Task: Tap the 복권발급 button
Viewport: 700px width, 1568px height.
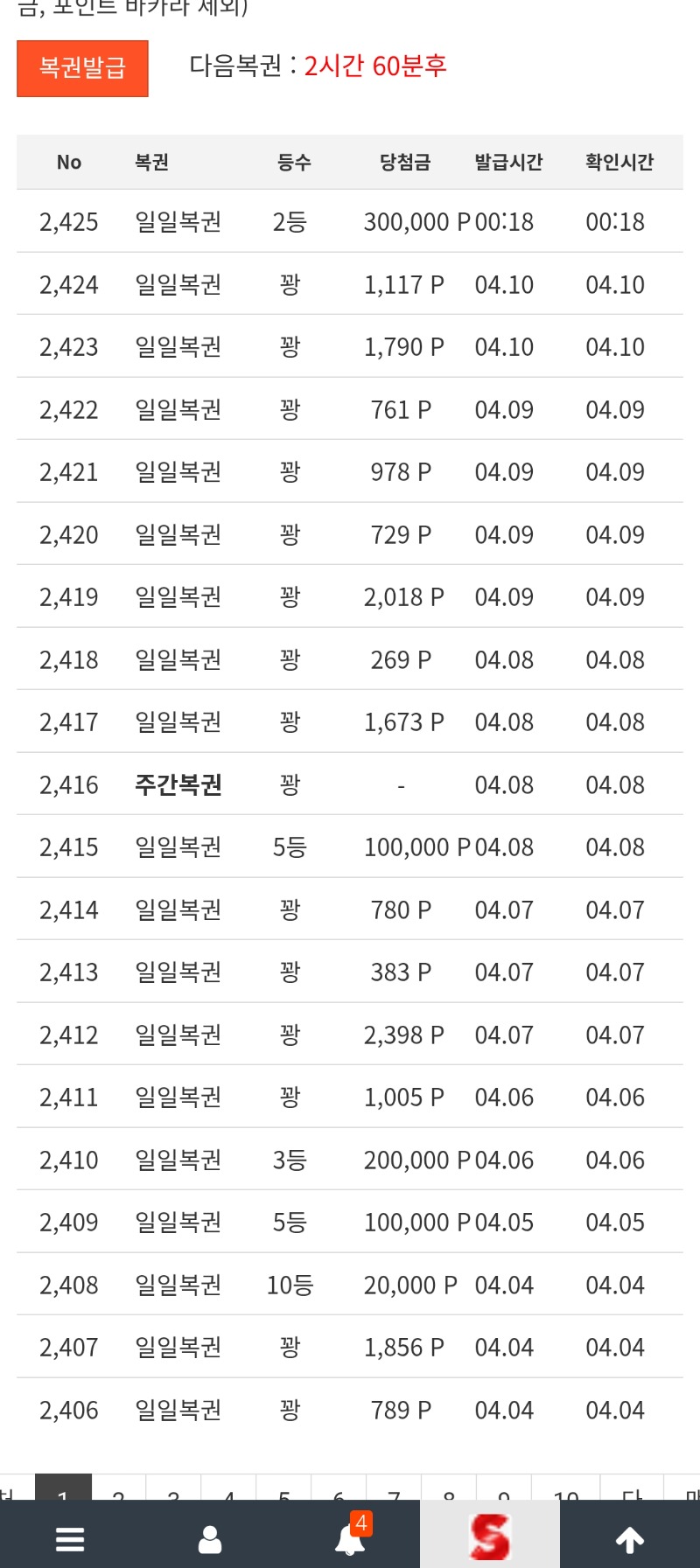Action: [82, 68]
